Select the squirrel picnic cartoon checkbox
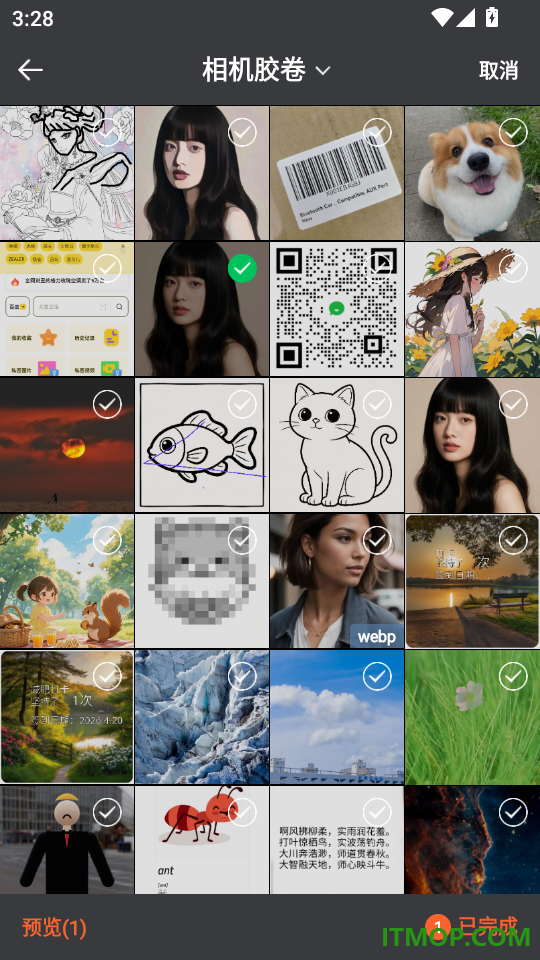 pos(107,540)
